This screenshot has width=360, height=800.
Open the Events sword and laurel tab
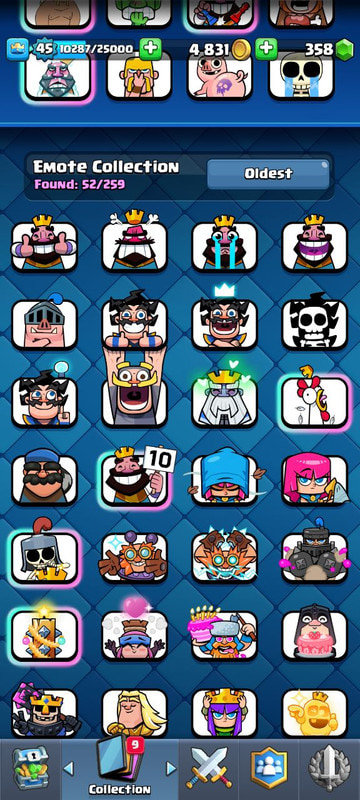tap(329, 768)
